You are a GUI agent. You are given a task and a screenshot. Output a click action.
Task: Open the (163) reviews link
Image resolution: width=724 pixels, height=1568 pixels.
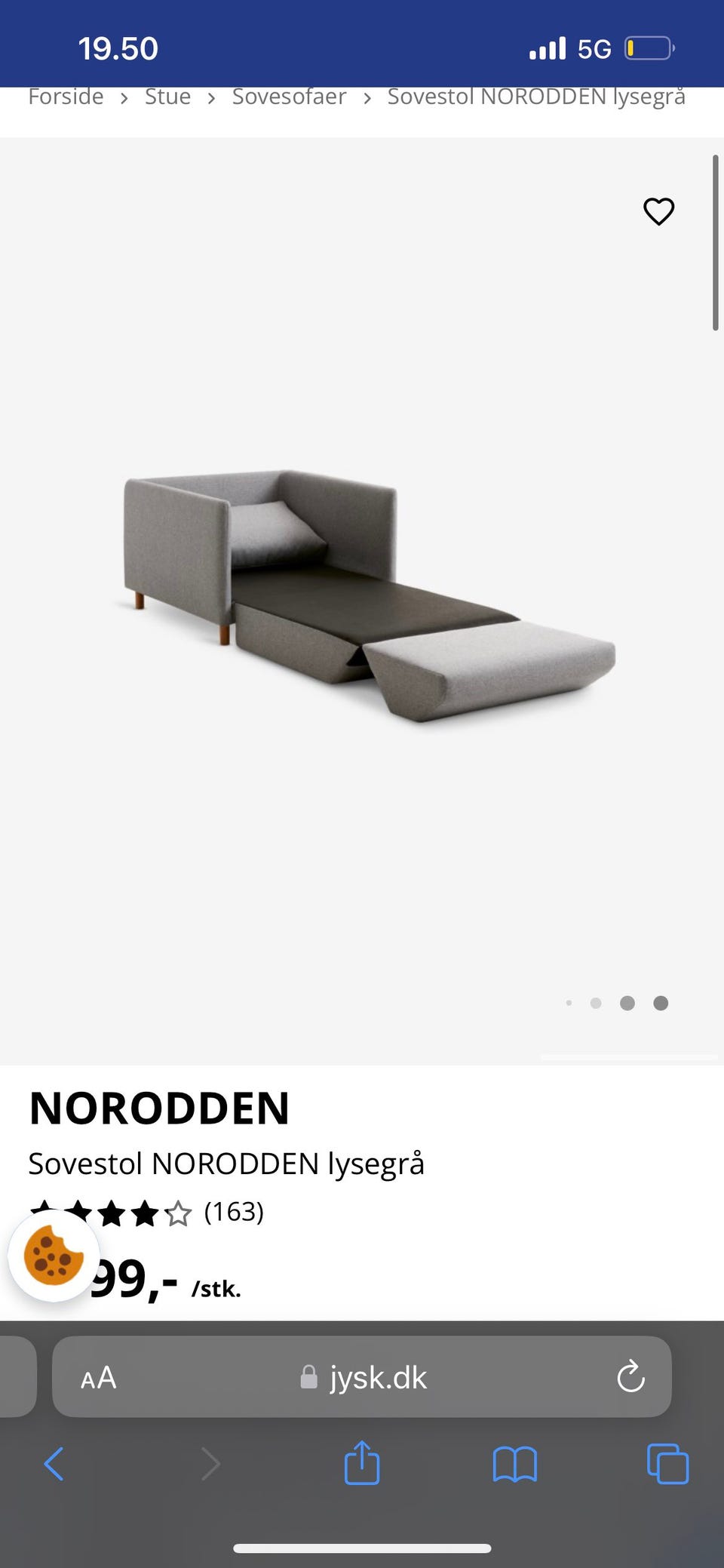click(x=234, y=1213)
